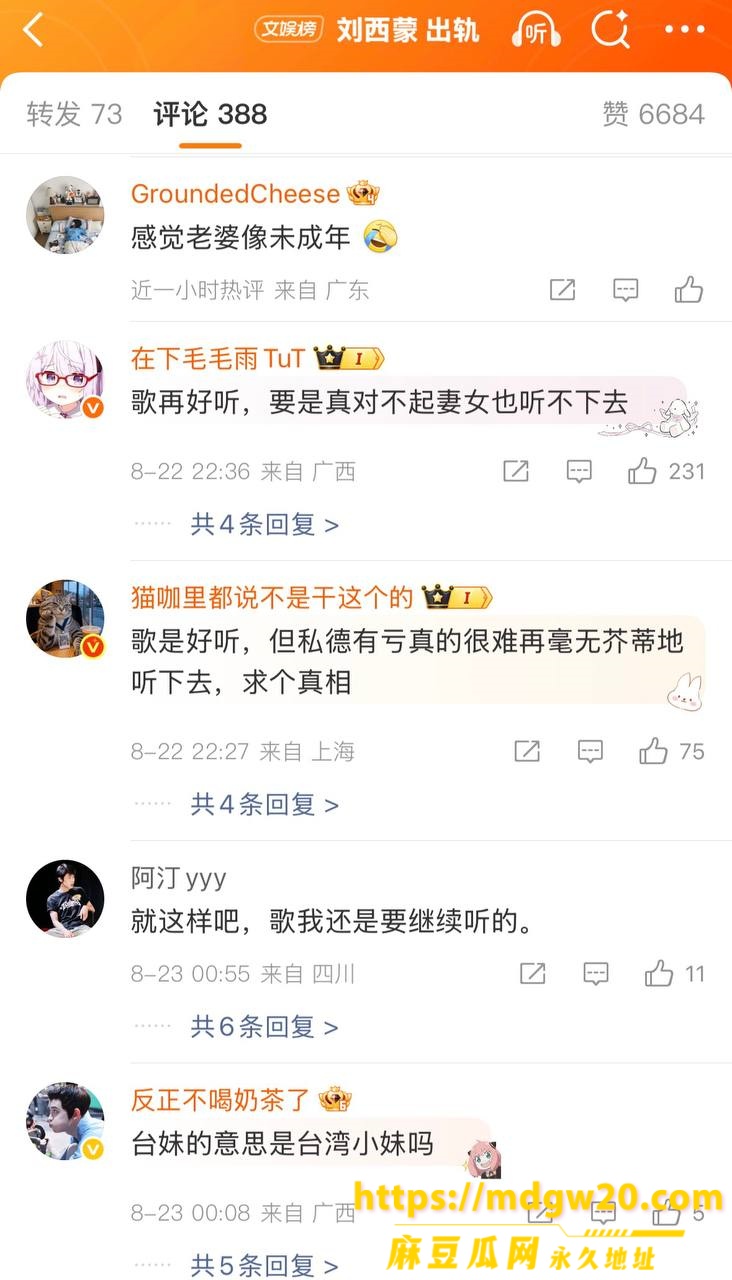Like 阿汀yyy's comment
The image size is (732, 1280).
pyautogui.click(x=675, y=973)
